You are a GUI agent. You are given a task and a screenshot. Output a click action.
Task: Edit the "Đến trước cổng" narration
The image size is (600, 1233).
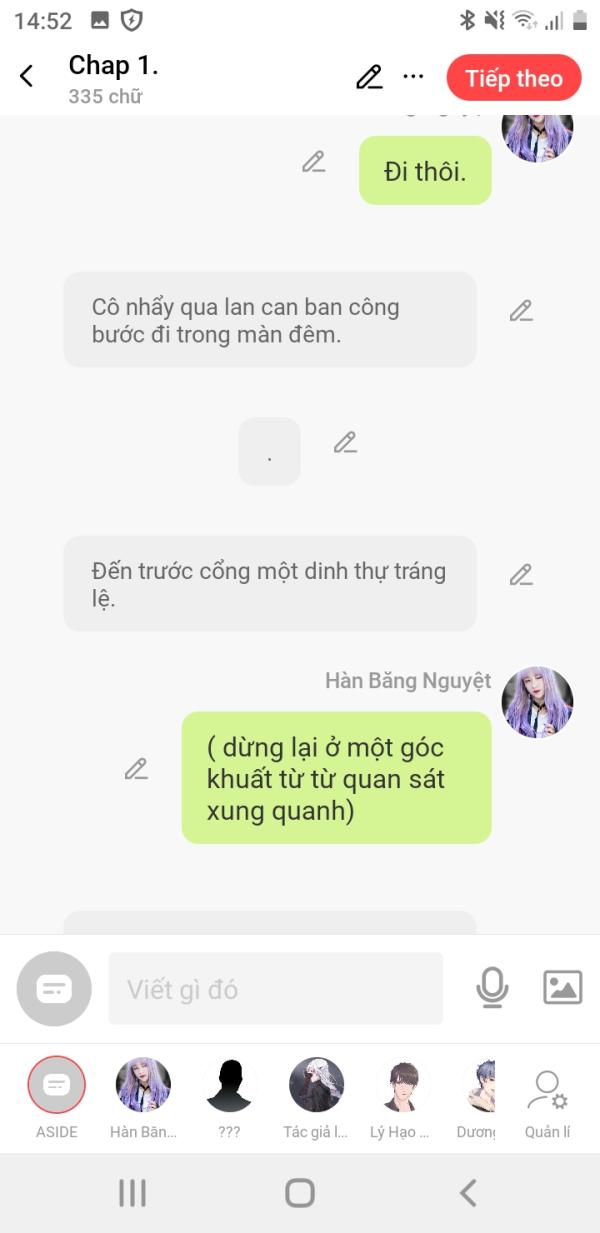point(521,575)
